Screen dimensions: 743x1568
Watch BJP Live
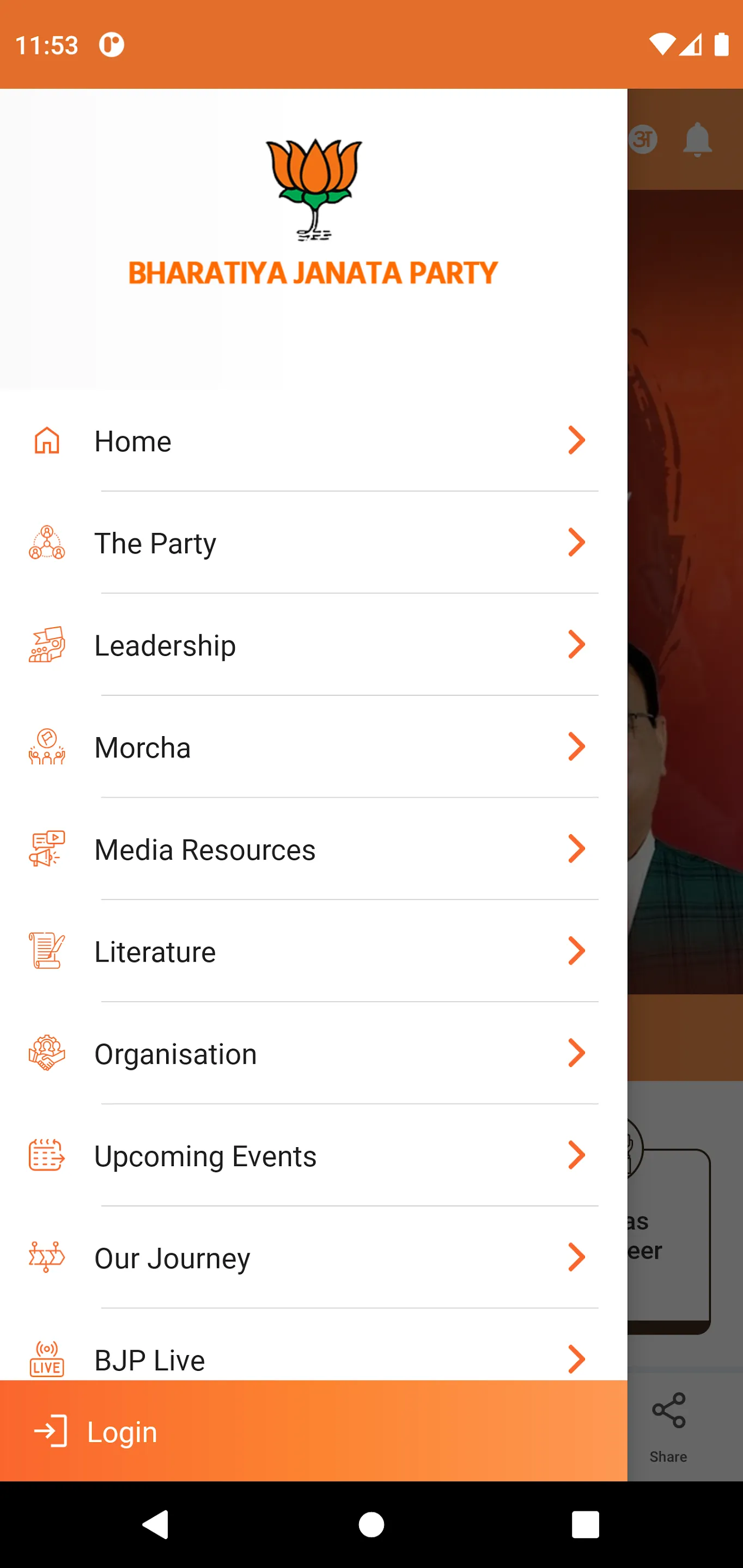[310, 1359]
